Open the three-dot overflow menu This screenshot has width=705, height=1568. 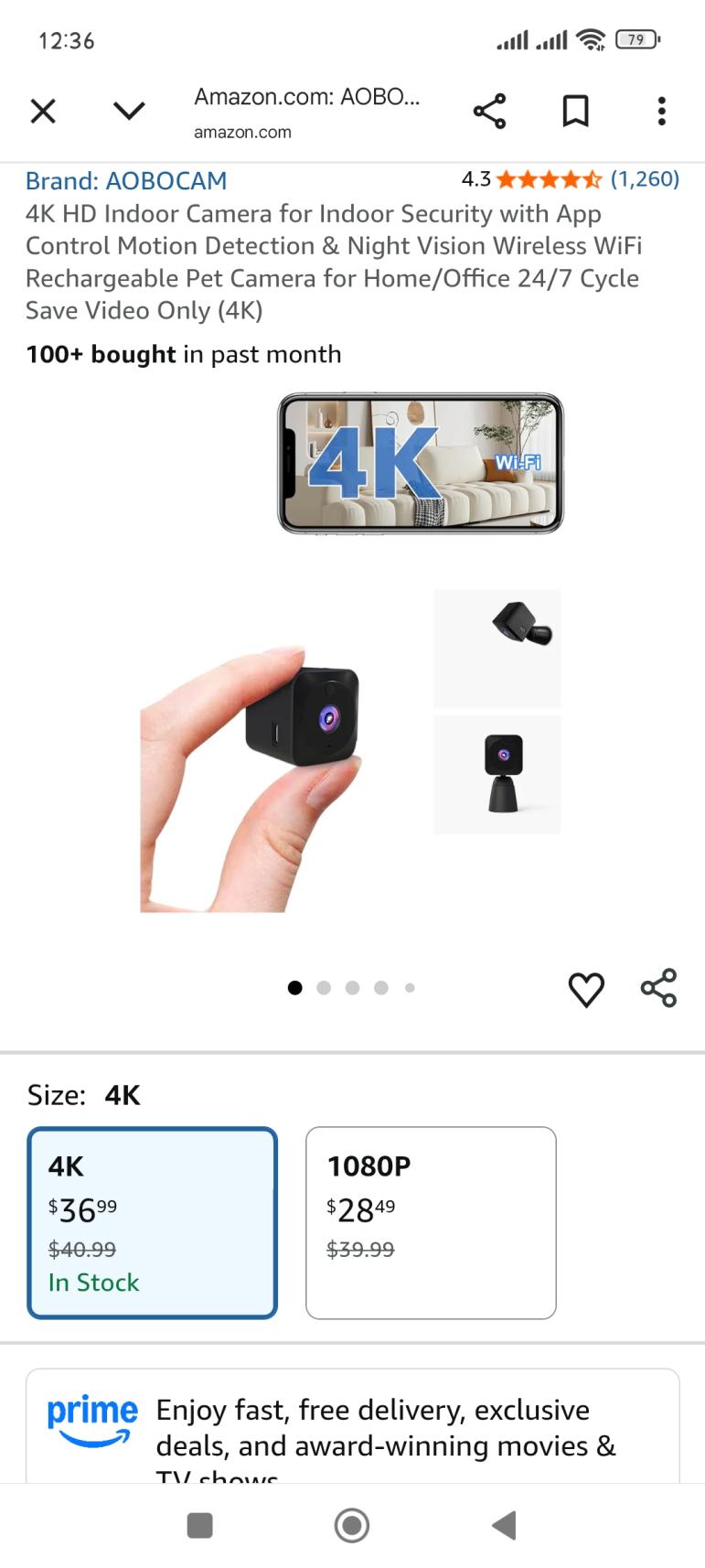[661, 112]
